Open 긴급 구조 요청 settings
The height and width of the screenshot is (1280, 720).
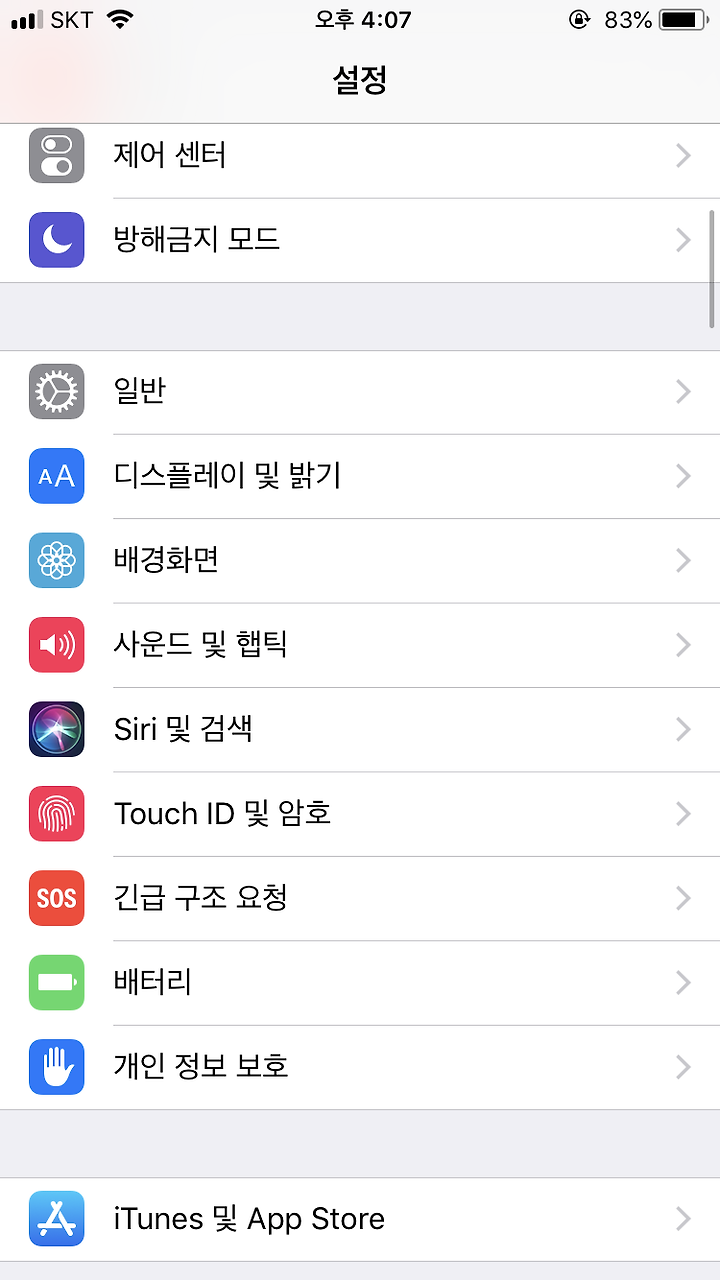(x=360, y=898)
